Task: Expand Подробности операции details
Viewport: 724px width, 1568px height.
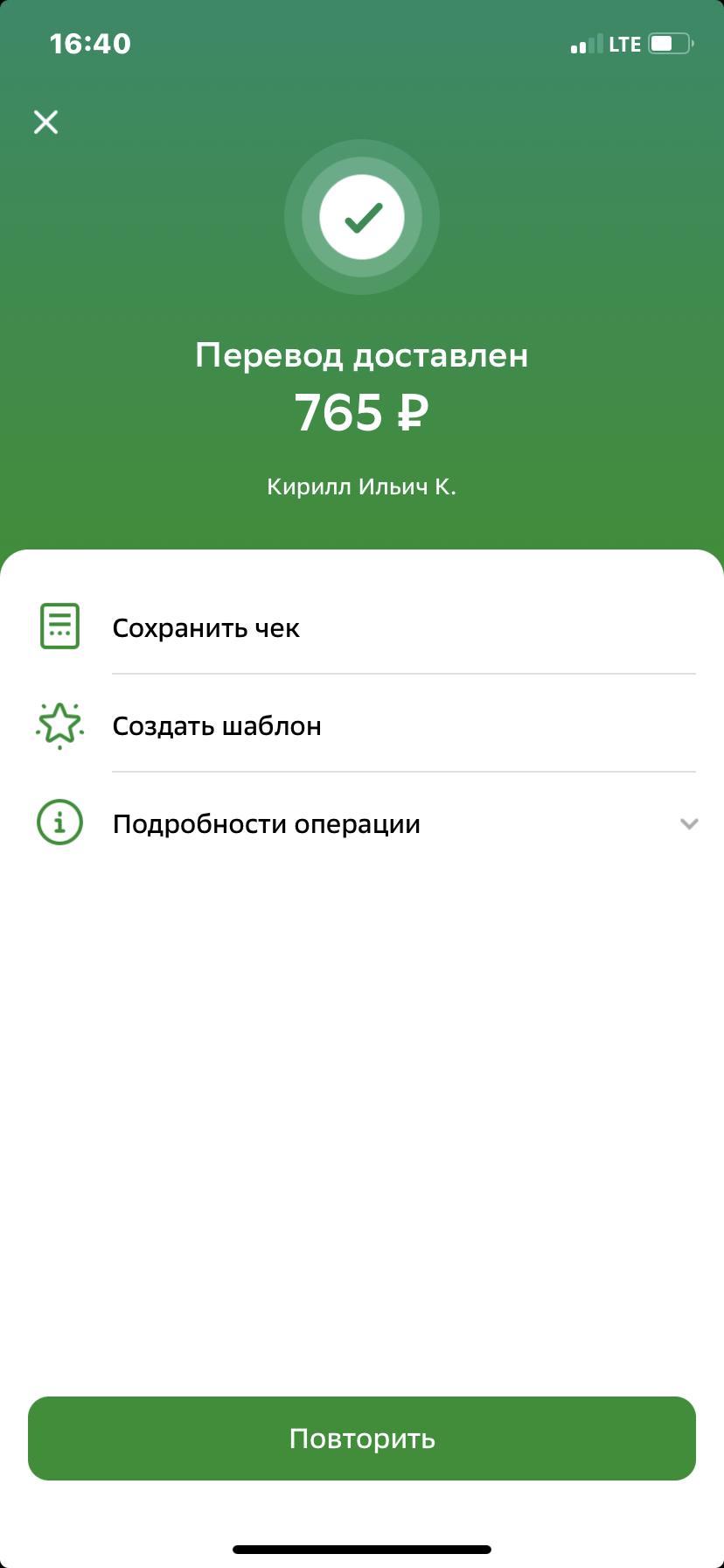Action: (362, 823)
